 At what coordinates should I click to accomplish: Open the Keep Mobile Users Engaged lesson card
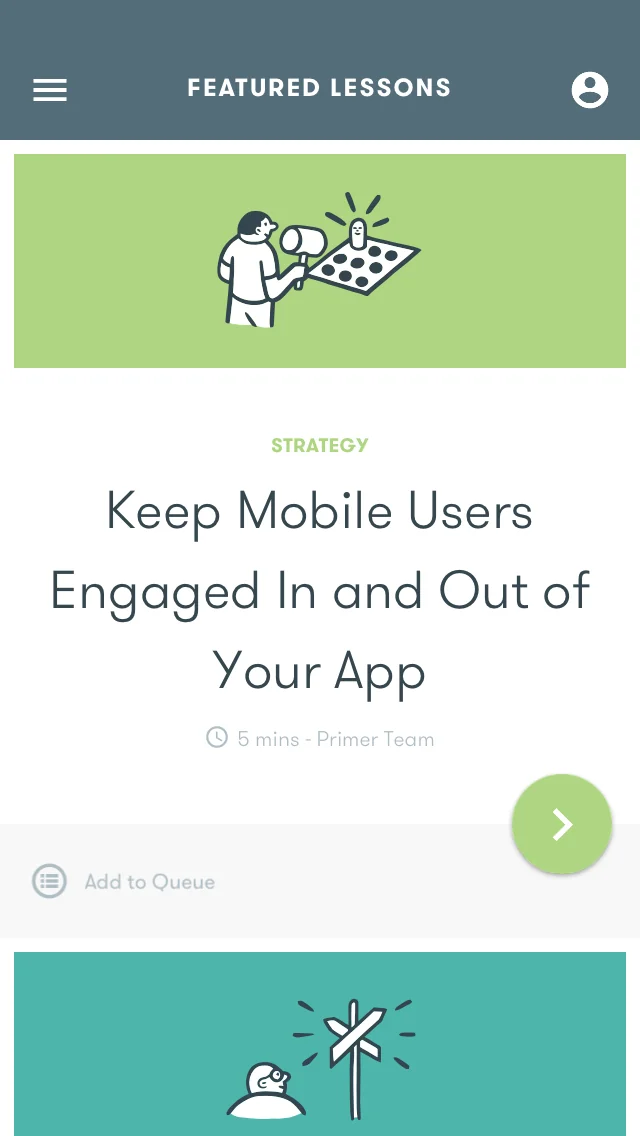320,590
